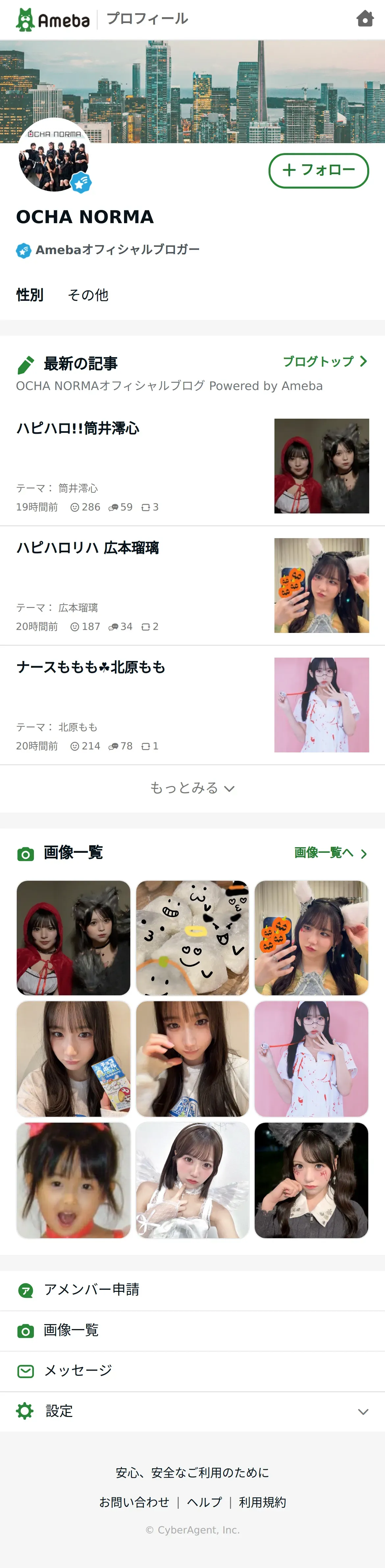The height and width of the screenshot is (1568, 385).
Task: Follow the OCHA NORMA blog
Action: click(x=319, y=170)
